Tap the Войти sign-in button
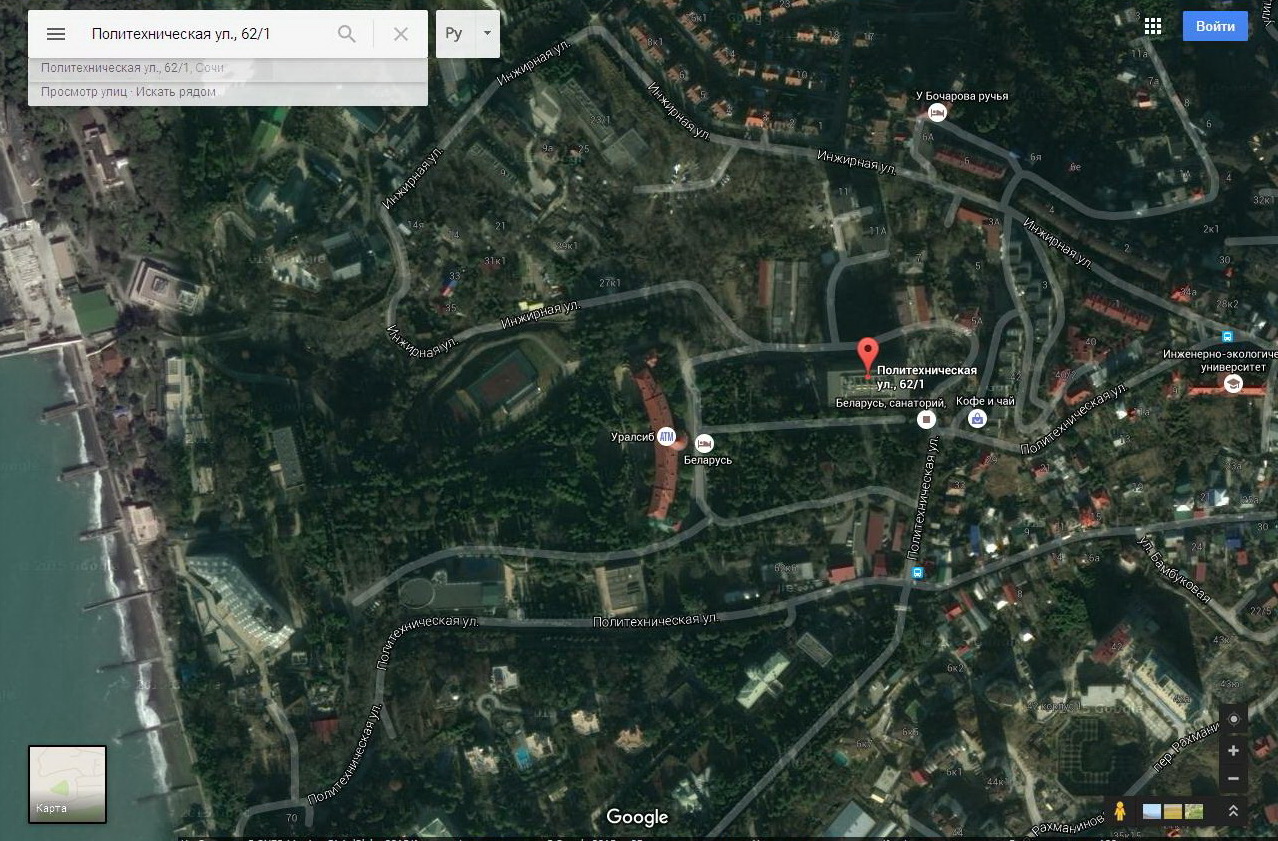The image size is (1278, 841). 1215,26
